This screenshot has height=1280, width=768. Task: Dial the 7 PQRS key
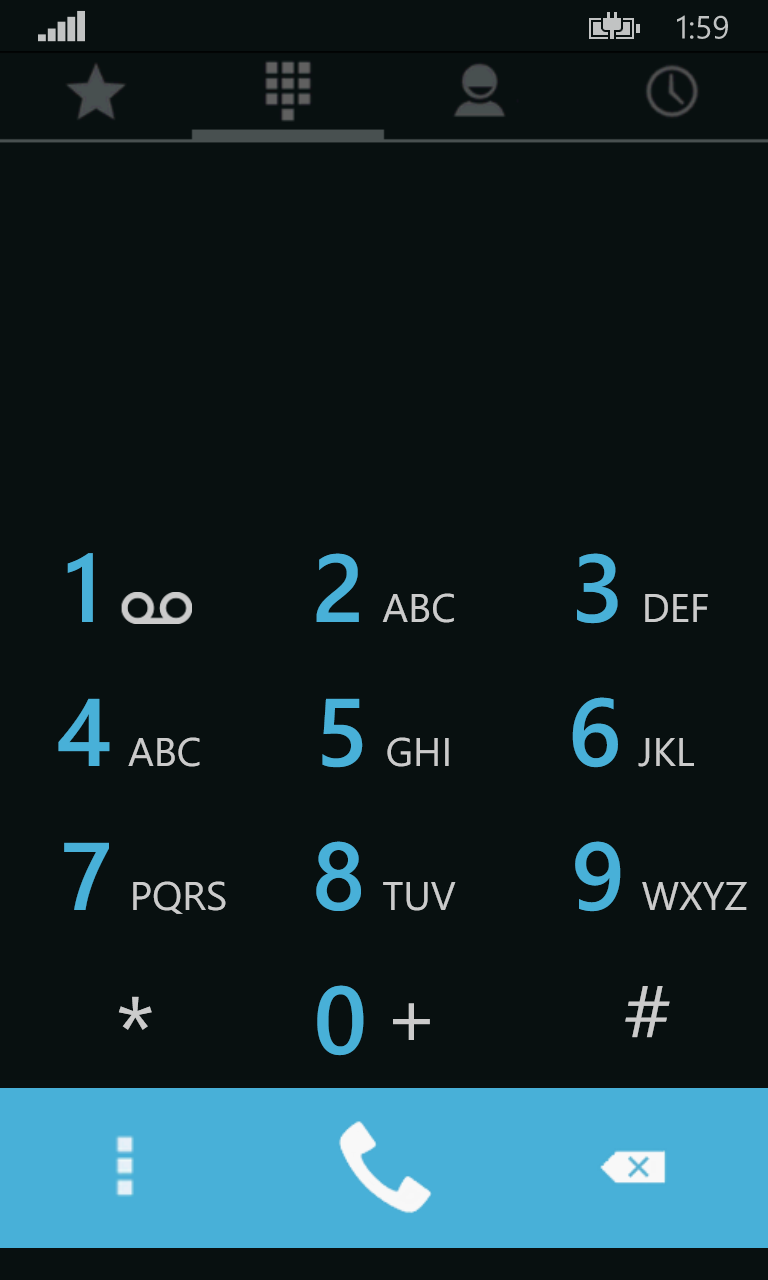(142, 880)
